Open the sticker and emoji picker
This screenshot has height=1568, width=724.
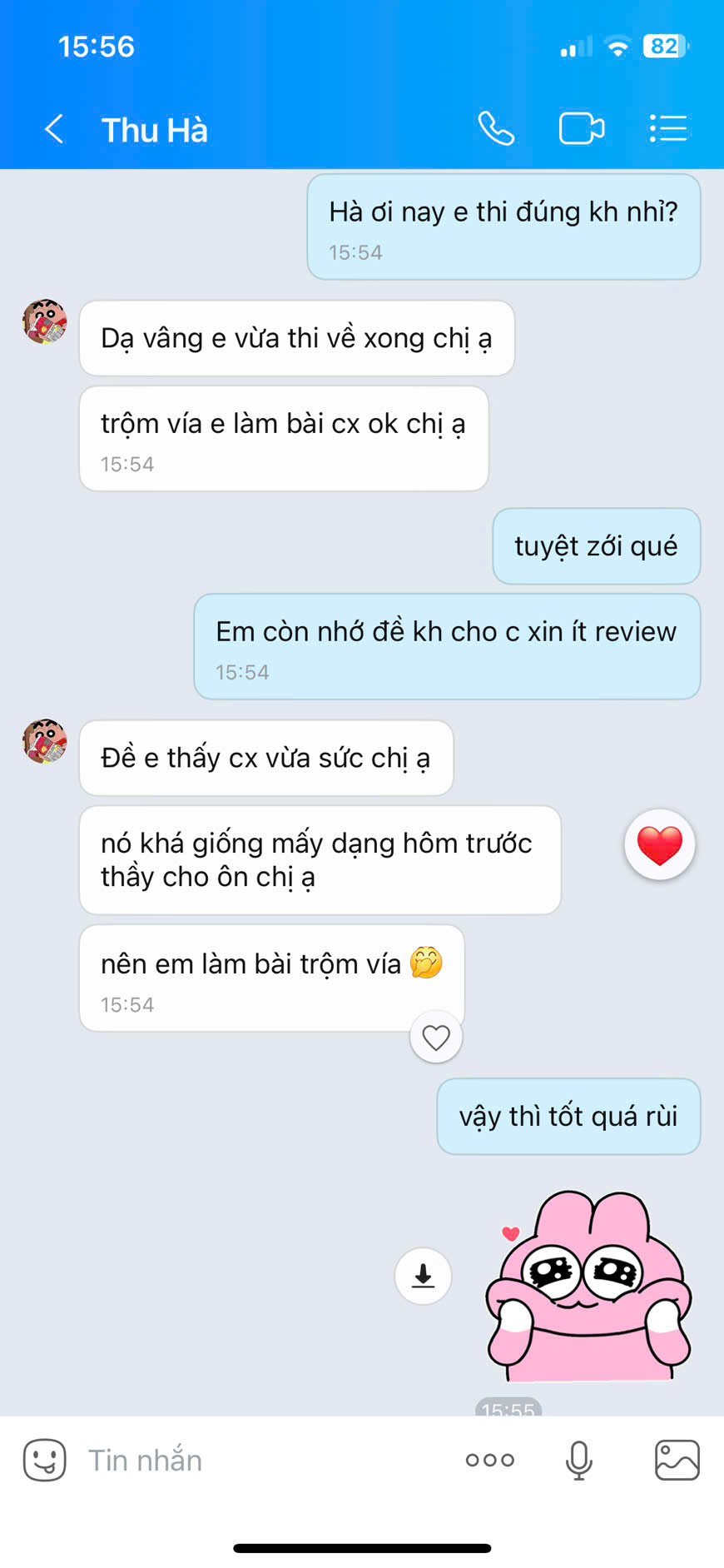coord(44,1460)
